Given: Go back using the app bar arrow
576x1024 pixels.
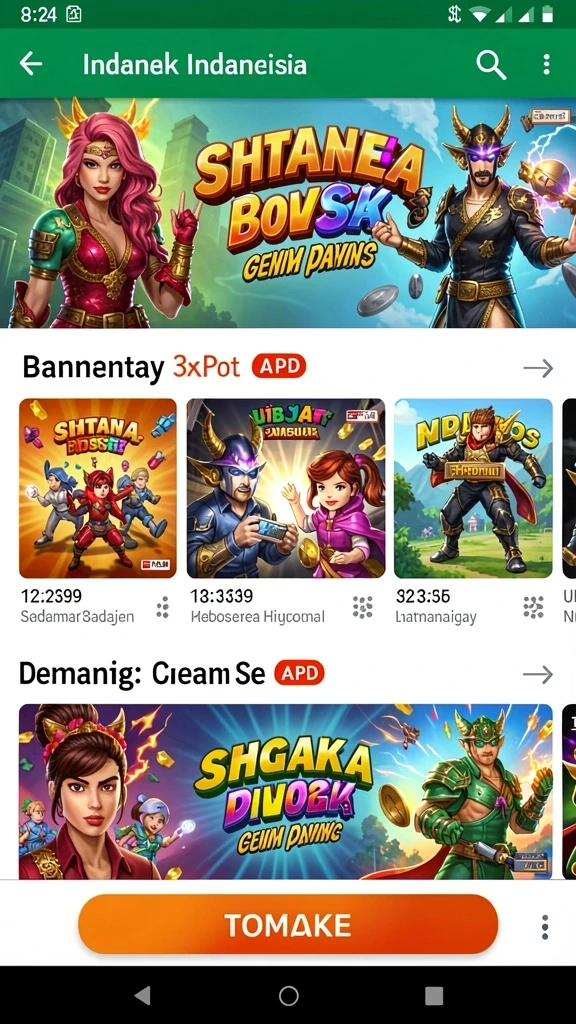Looking at the screenshot, I should click(31, 64).
